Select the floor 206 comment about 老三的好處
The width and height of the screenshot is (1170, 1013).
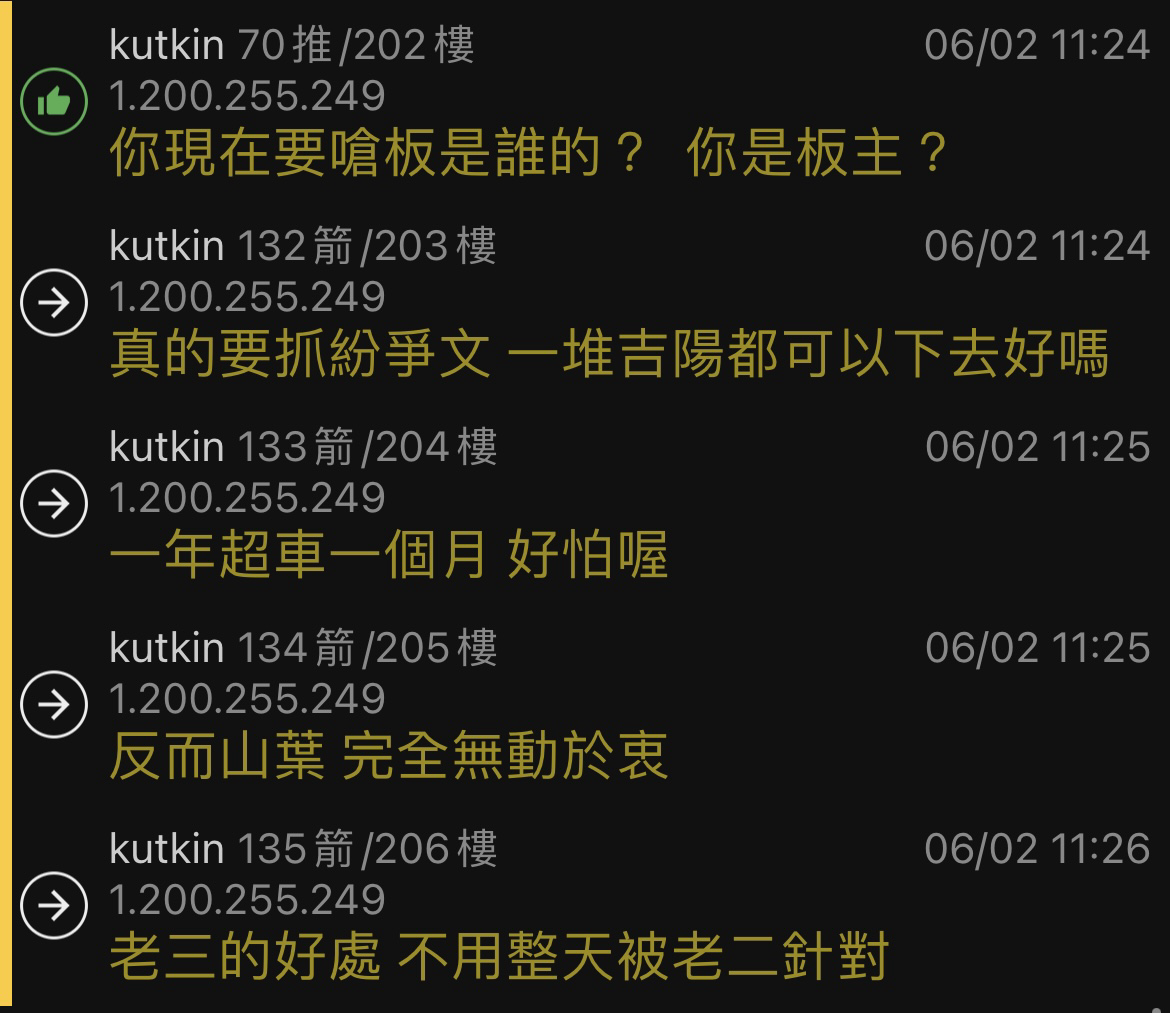tap(498, 957)
